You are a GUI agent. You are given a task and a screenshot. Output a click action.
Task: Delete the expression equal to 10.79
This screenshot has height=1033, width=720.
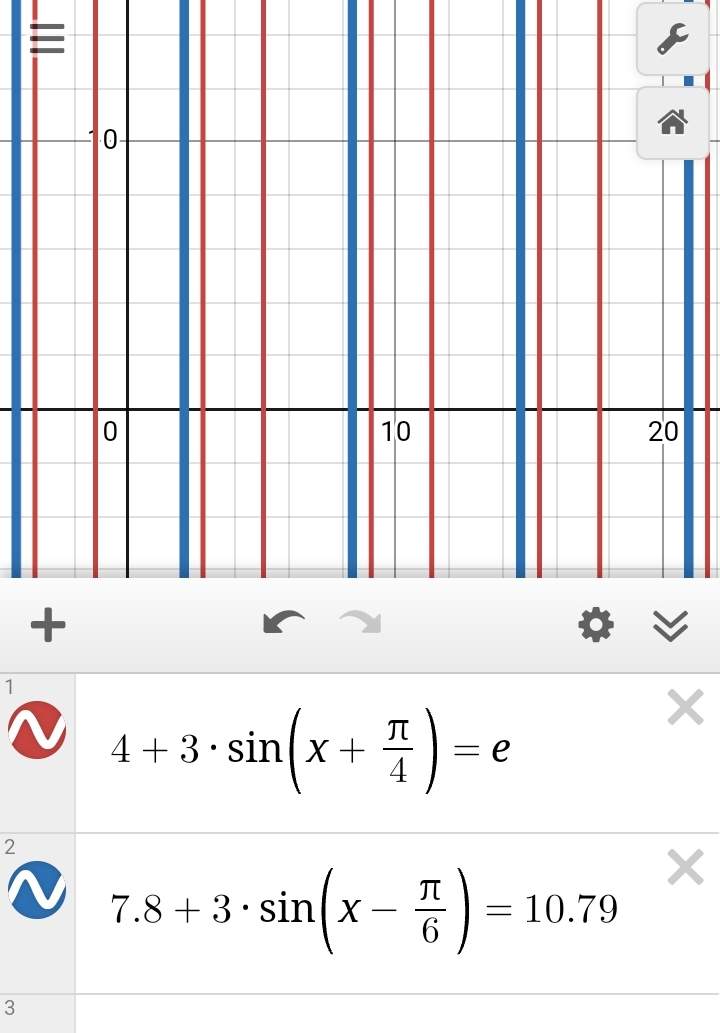click(685, 867)
